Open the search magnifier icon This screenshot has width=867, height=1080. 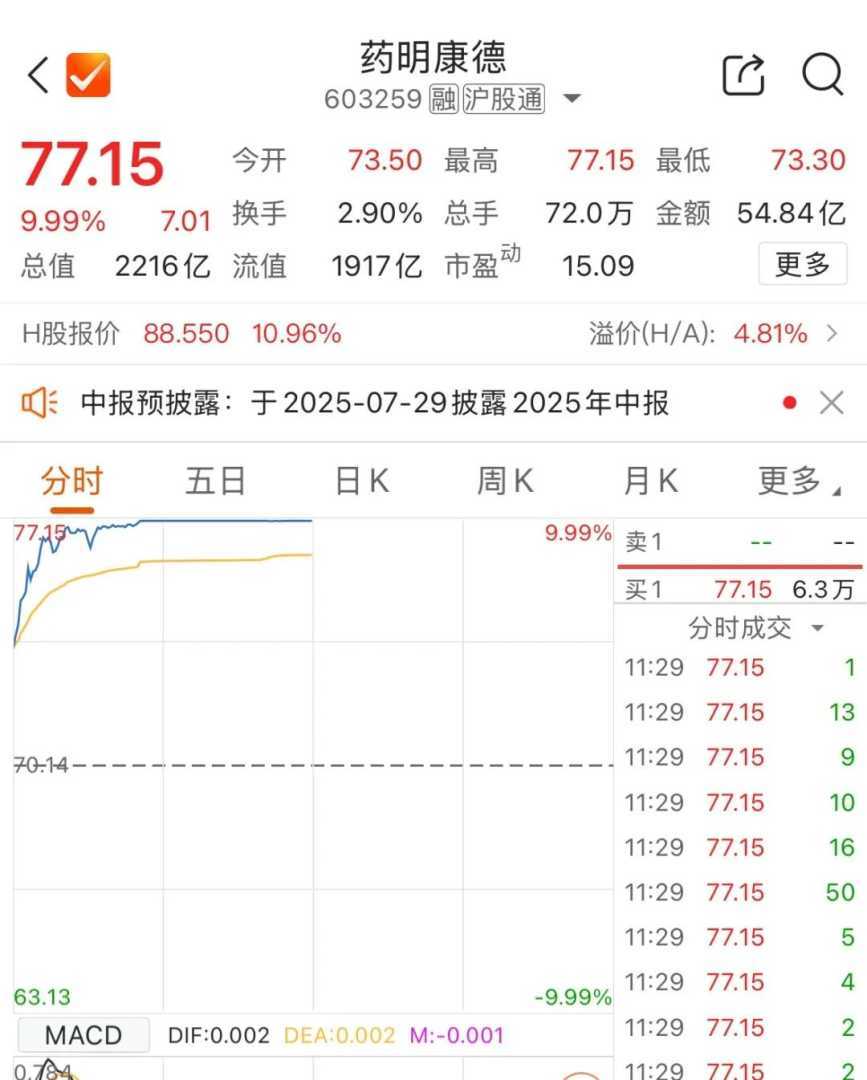(822, 75)
